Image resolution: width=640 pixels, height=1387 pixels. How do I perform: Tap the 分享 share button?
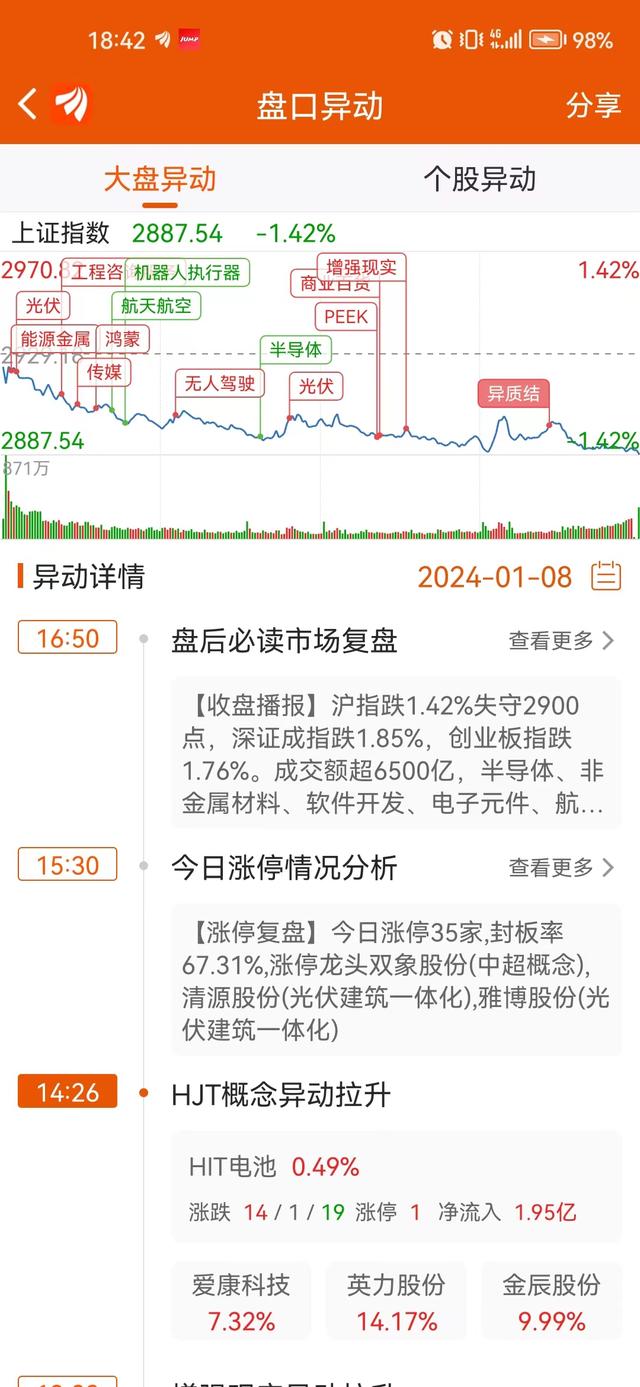593,105
